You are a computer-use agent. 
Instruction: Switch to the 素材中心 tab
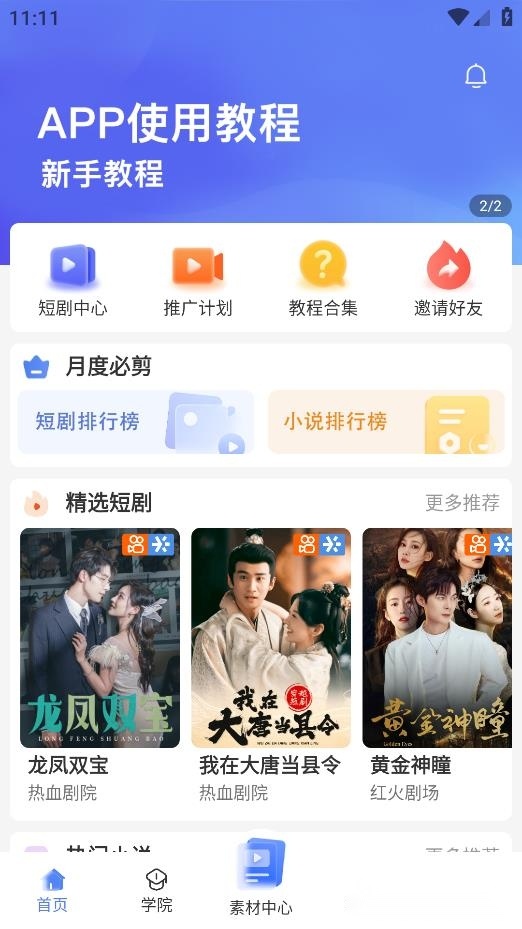pyautogui.click(x=261, y=877)
